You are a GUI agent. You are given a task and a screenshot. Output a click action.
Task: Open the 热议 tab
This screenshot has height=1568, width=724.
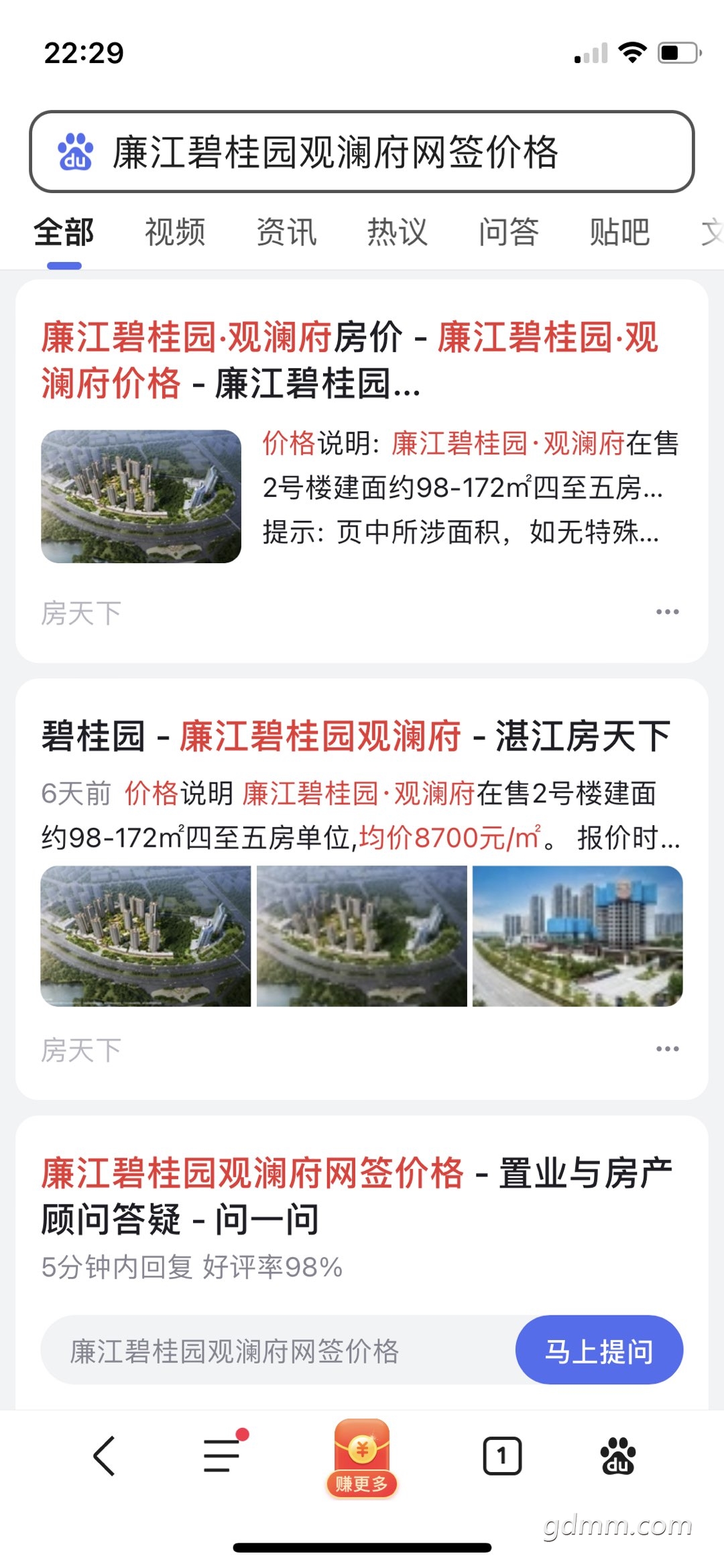(x=397, y=232)
